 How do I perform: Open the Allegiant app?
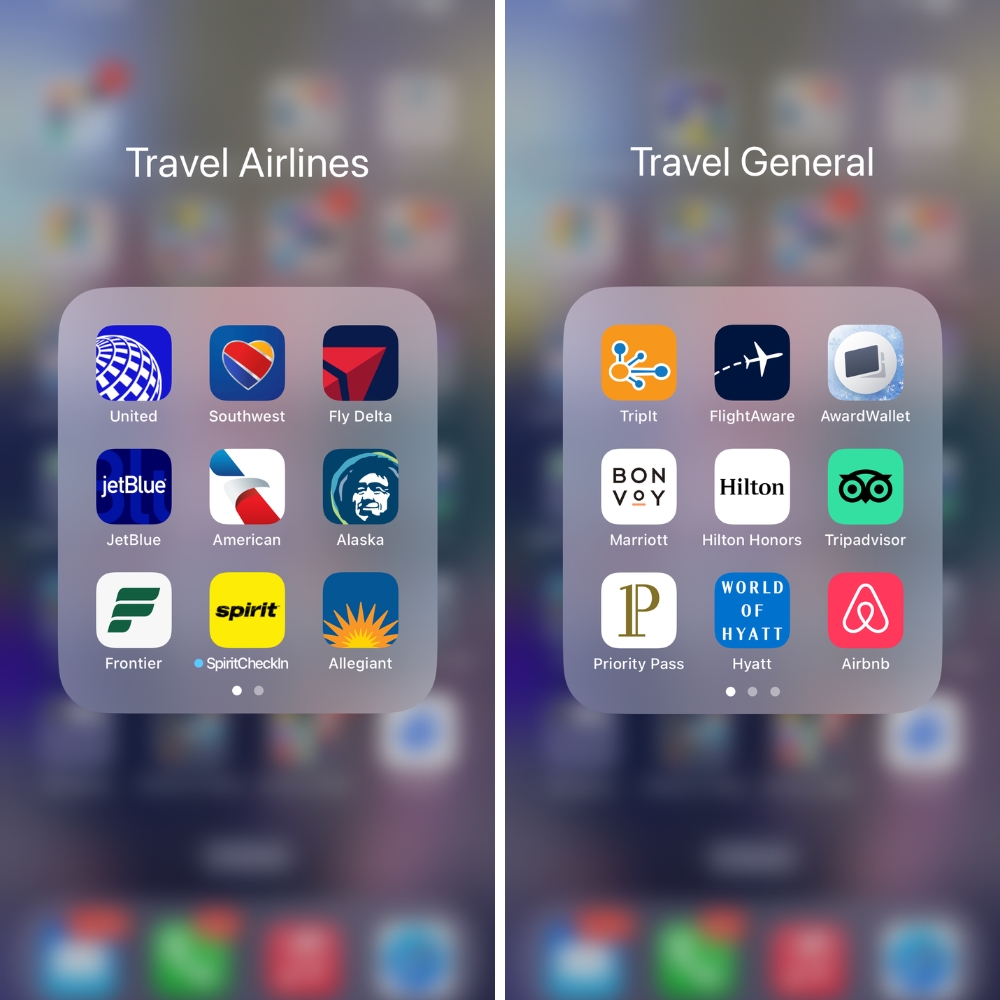pyautogui.click(x=360, y=610)
